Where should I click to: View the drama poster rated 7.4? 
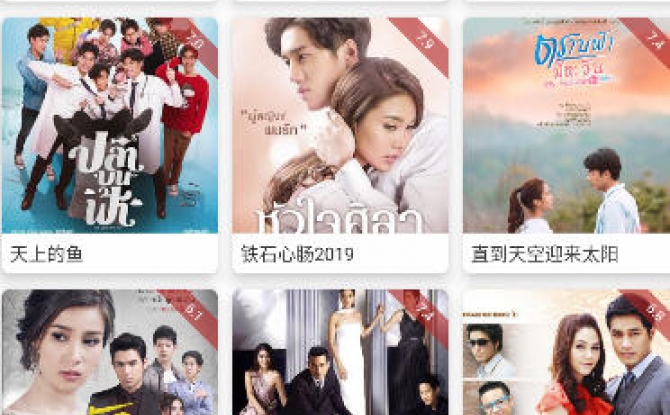tap(340, 355)
